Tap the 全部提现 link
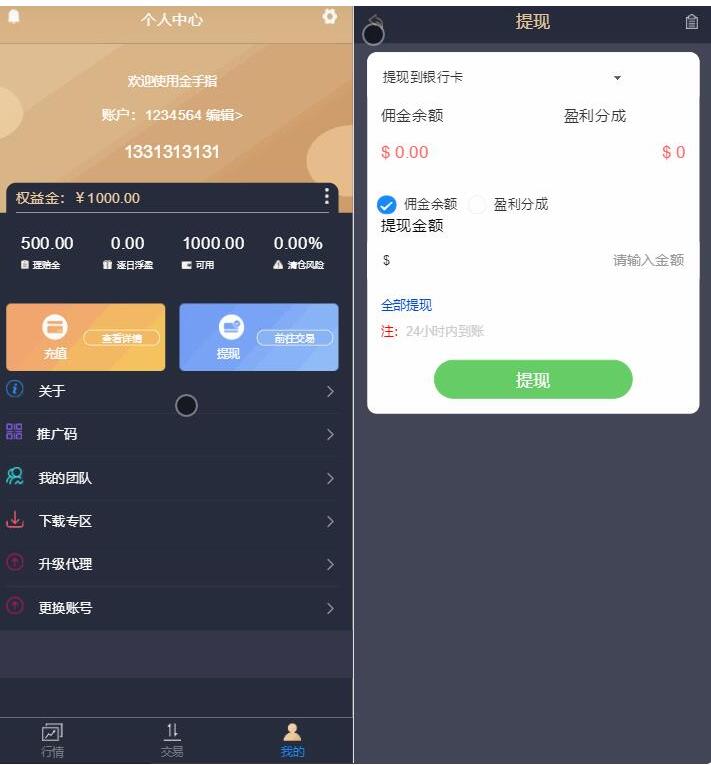This screenshot has width=711, height=765. pyautogui.click(x=406, y=305)
